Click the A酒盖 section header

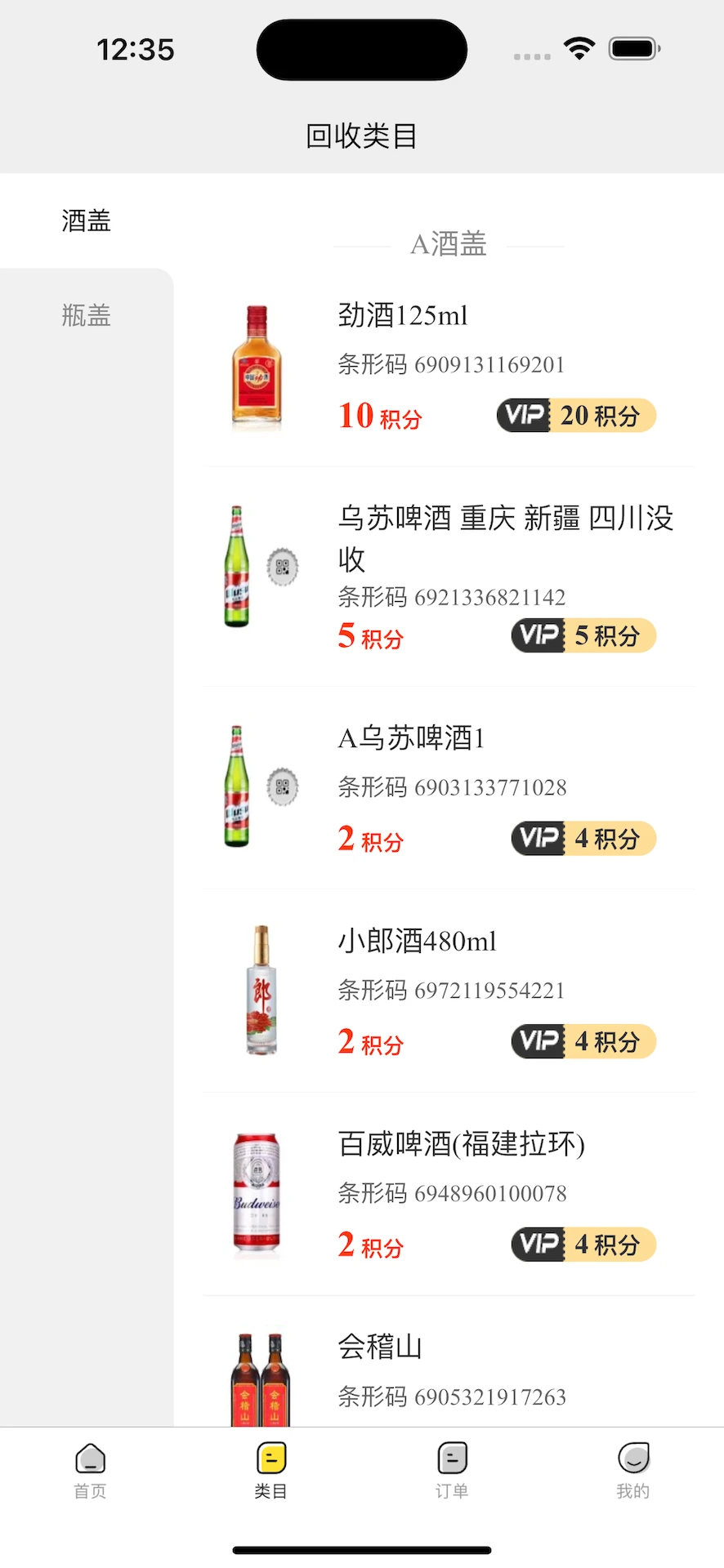click(449, 243)
